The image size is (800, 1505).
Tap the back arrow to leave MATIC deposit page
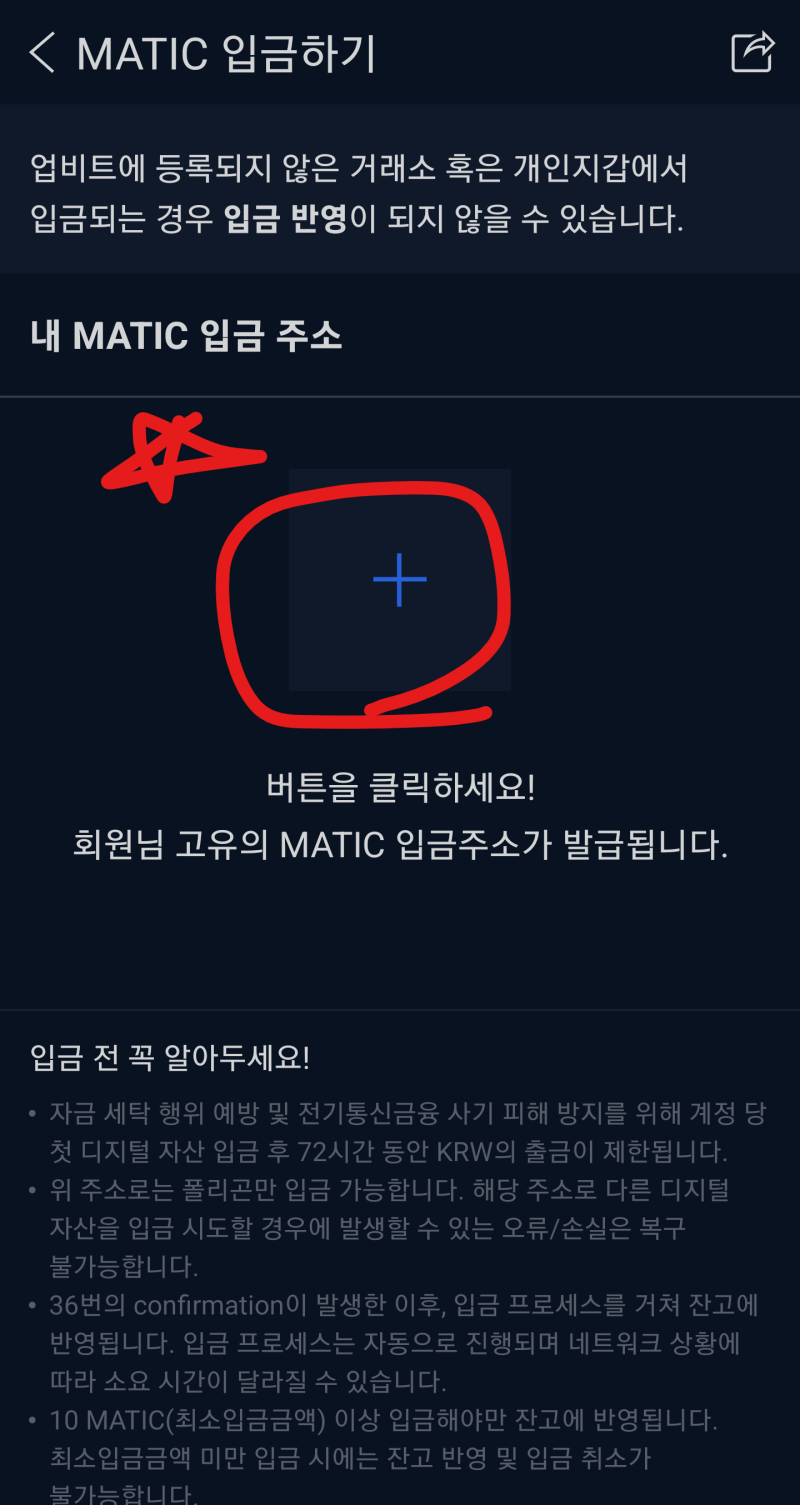tap(42, 52)
